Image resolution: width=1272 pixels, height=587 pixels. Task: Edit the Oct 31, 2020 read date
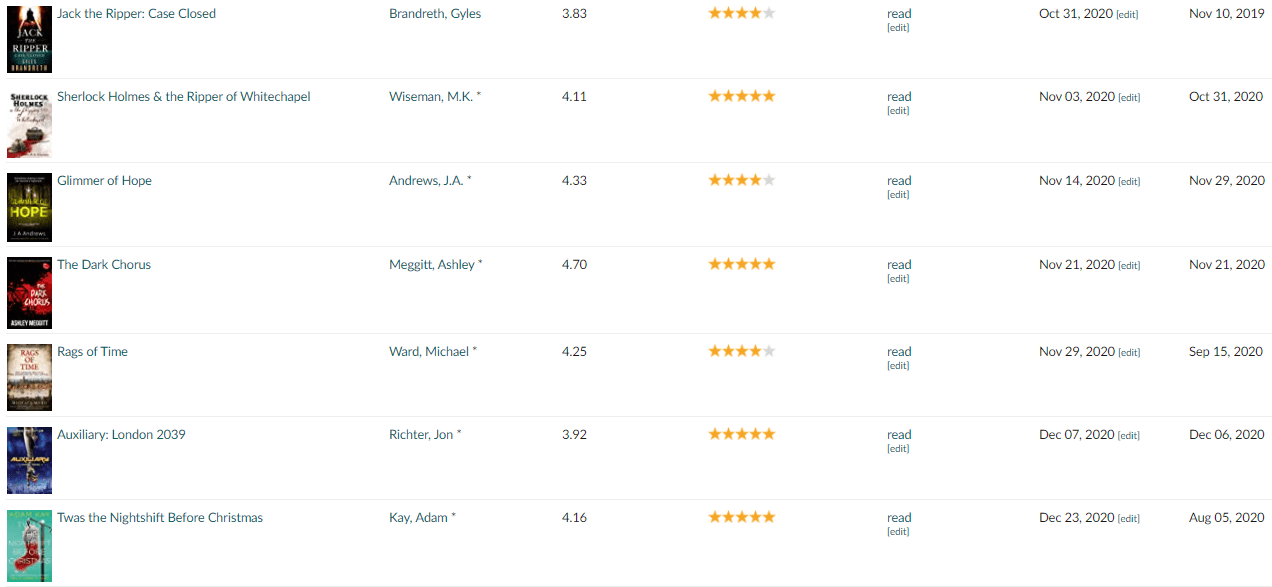click(1127, 15)
